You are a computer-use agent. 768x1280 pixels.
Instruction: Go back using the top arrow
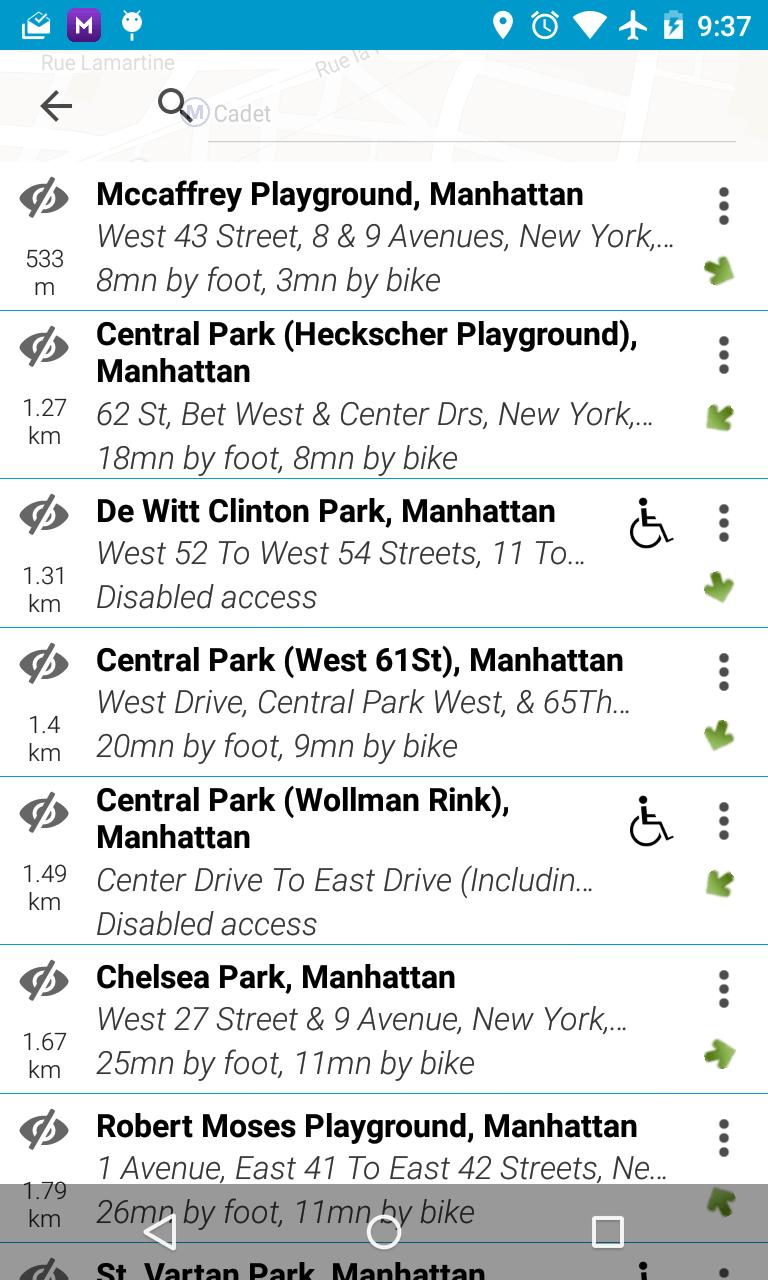56,106
